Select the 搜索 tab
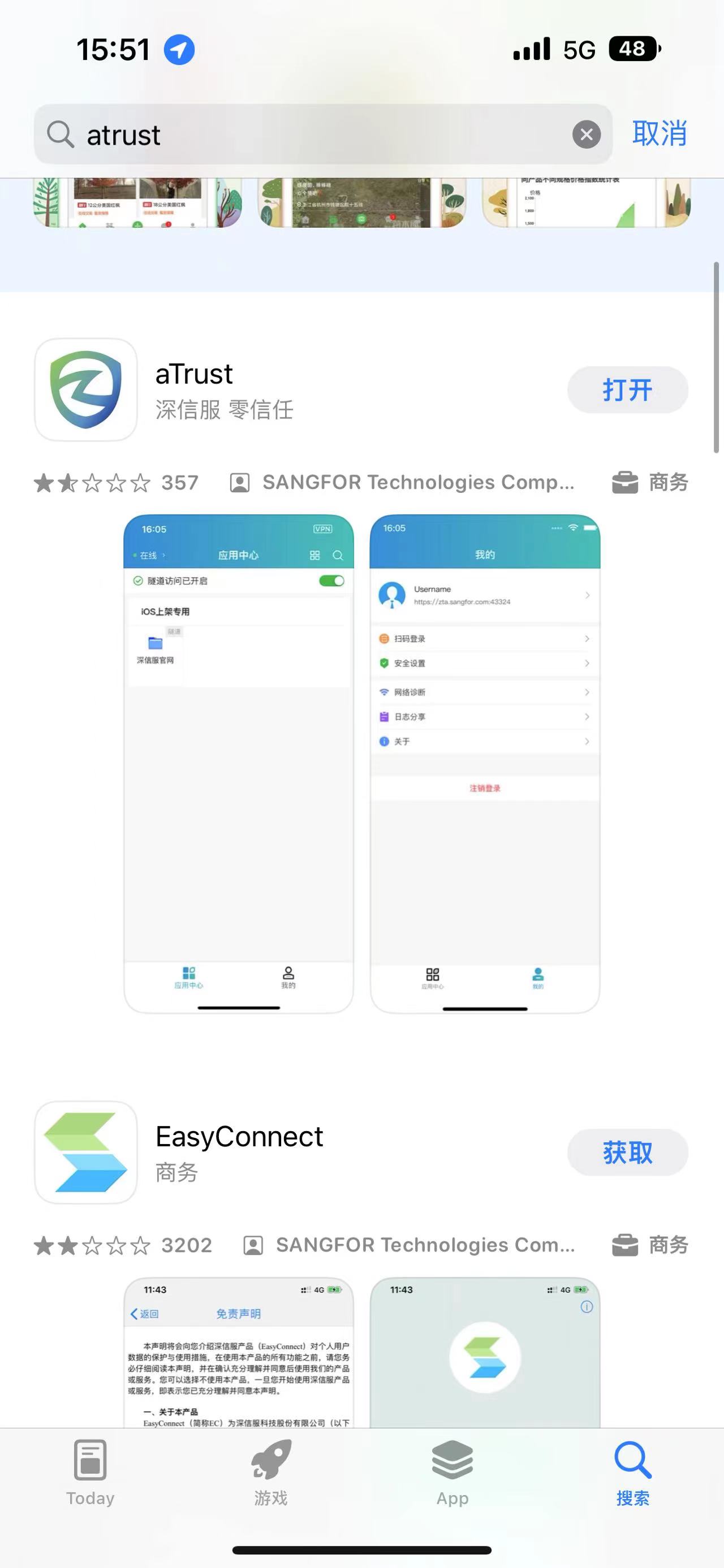The height and width of the screenshot is (1568, 724). point(633,1472)
